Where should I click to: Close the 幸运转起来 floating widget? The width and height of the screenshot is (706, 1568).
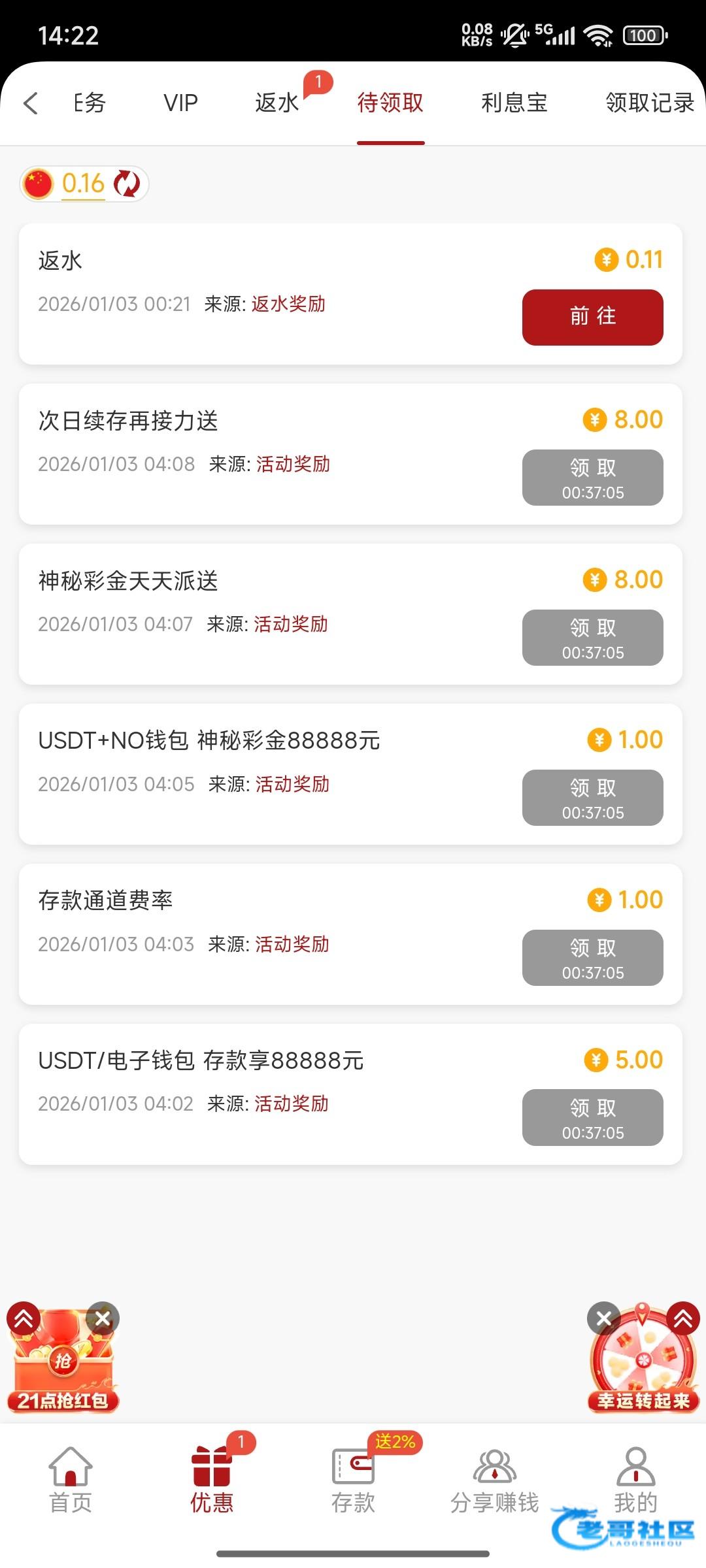pos(604,1318)
